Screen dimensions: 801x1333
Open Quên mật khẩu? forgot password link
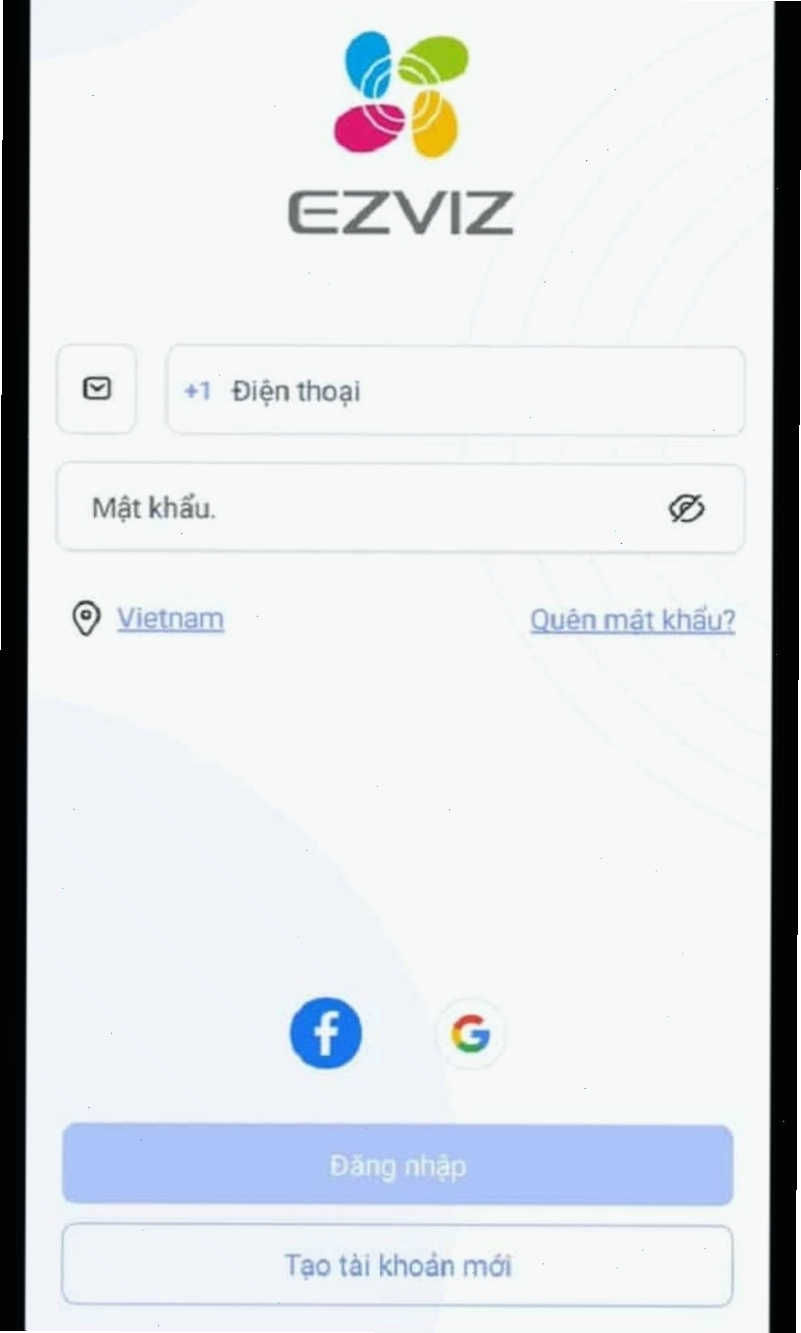(632, 620)
